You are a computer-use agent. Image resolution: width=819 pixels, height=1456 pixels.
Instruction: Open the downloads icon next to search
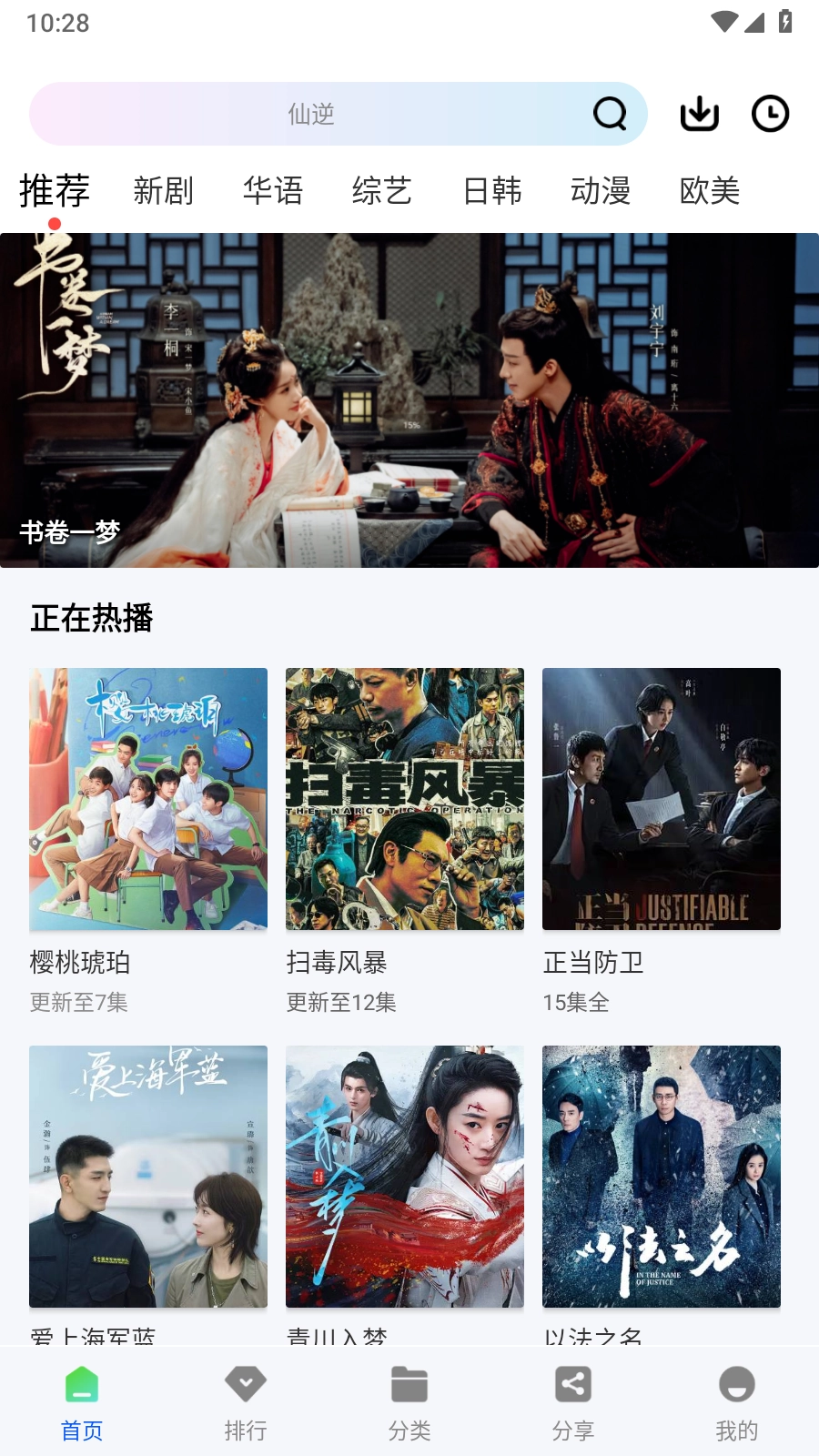(698, 114)
